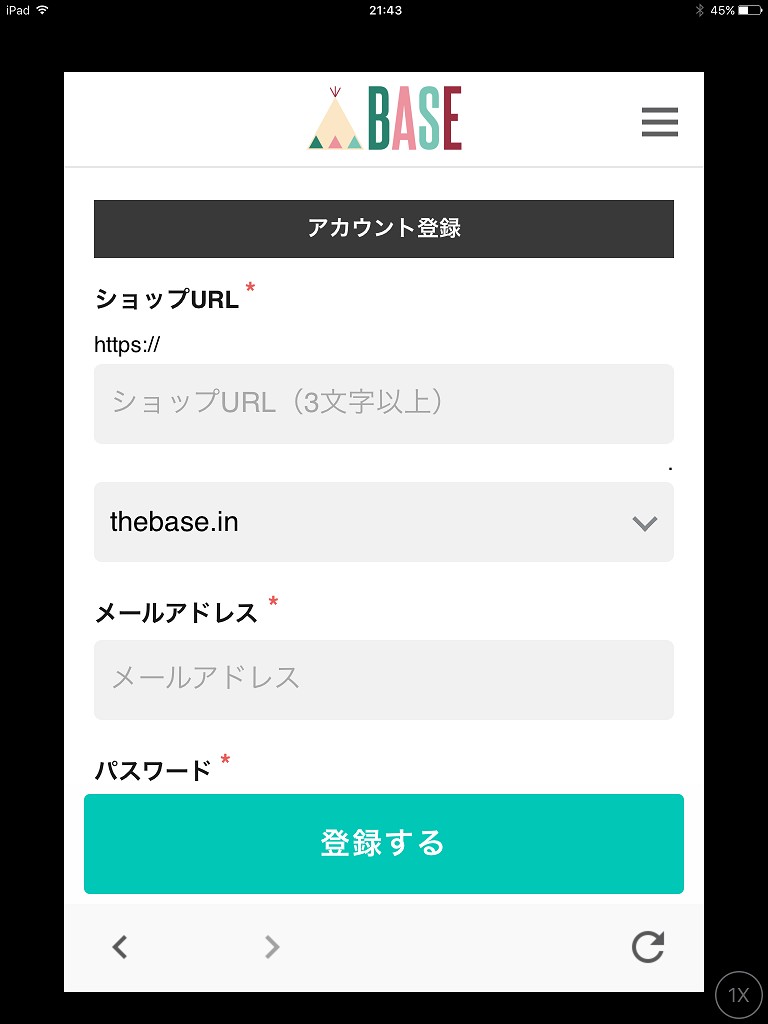Screen dimensions: 768x1024
Task: Toggle the 1X zoom button
Action: [x=738, y=995]
